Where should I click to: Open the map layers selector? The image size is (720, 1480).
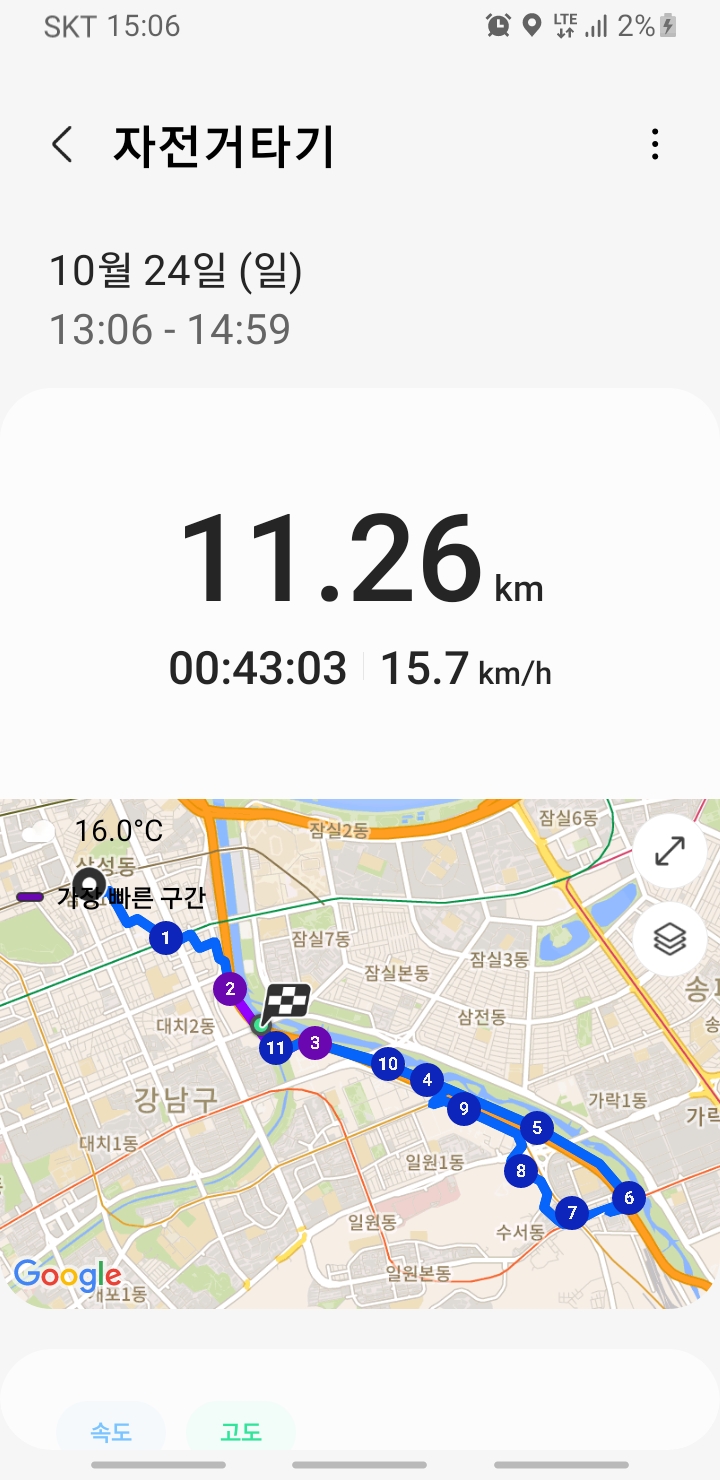point(669,939)
